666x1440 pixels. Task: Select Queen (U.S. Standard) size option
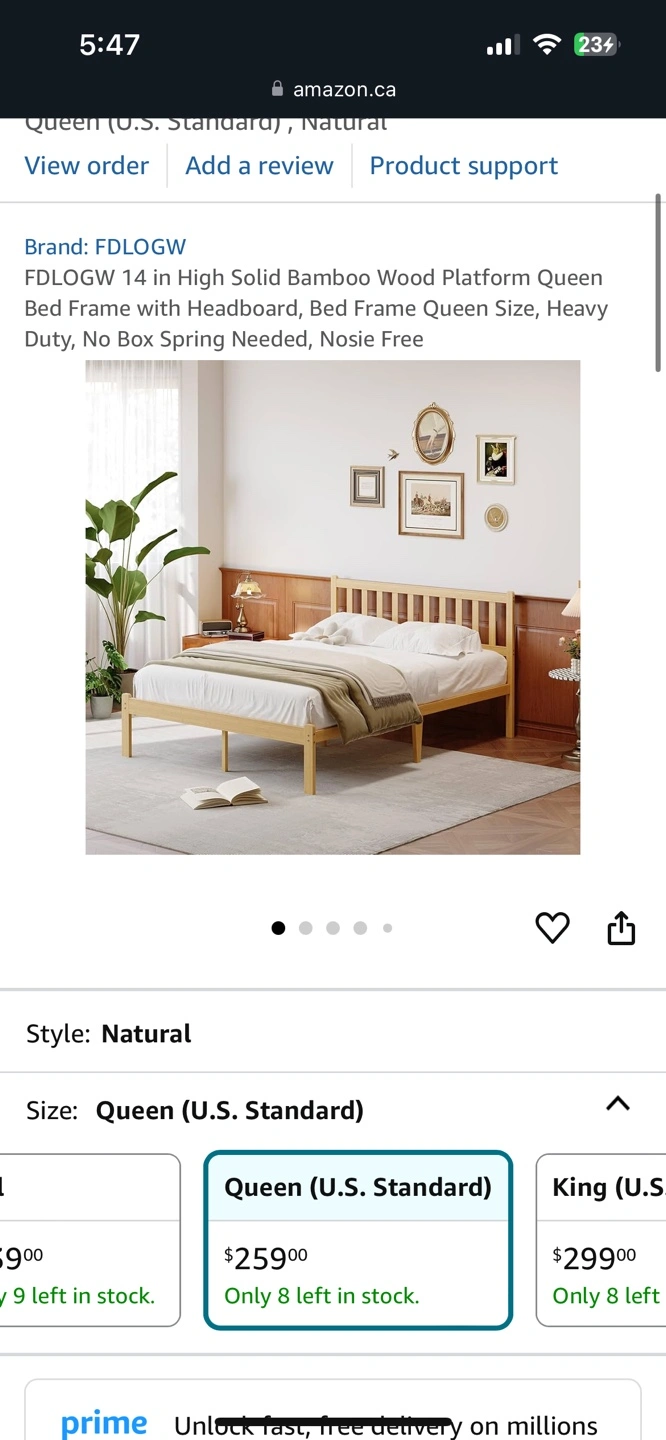358,1241
